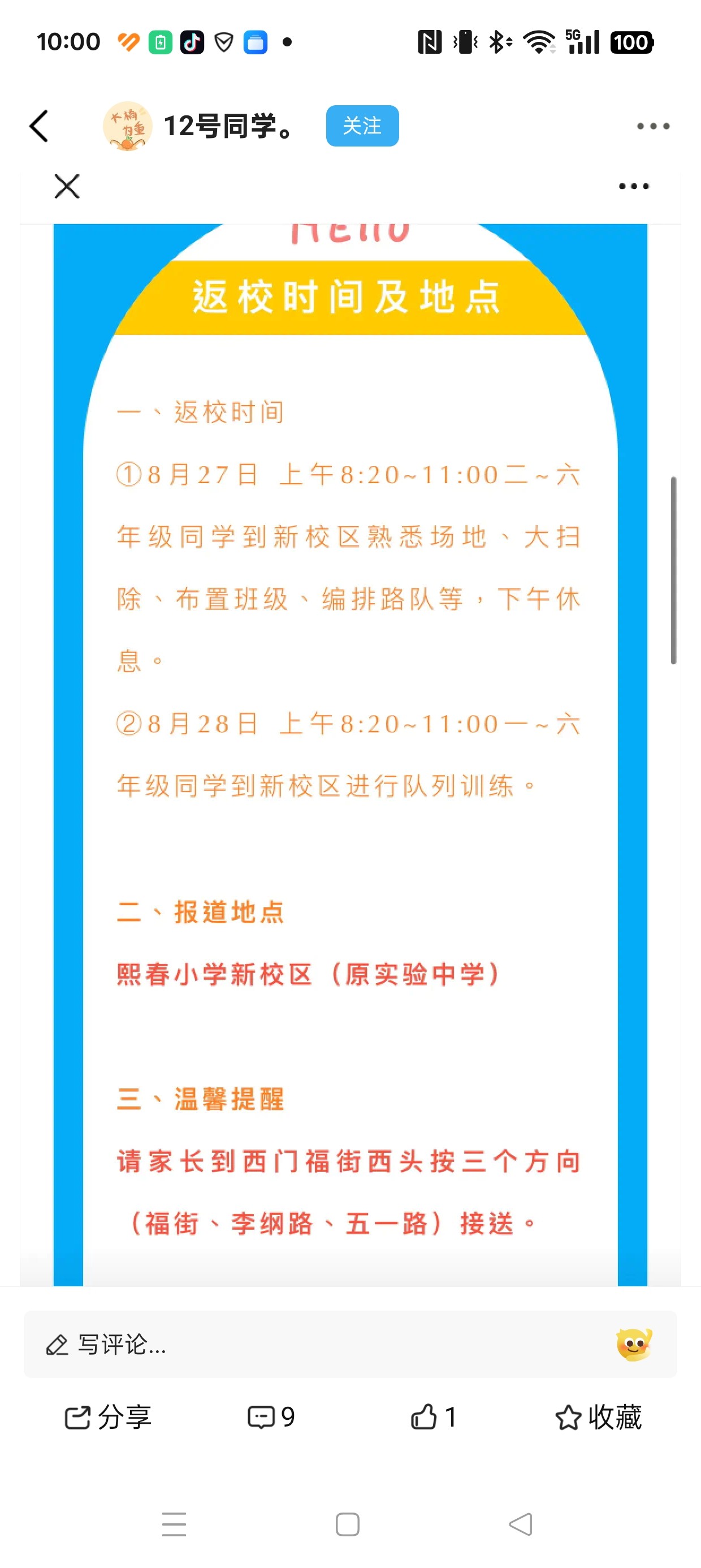The width and height of the screenshot is (701, 1568).
Task: Tap the 写评论 comment field
Action: 304,1344
